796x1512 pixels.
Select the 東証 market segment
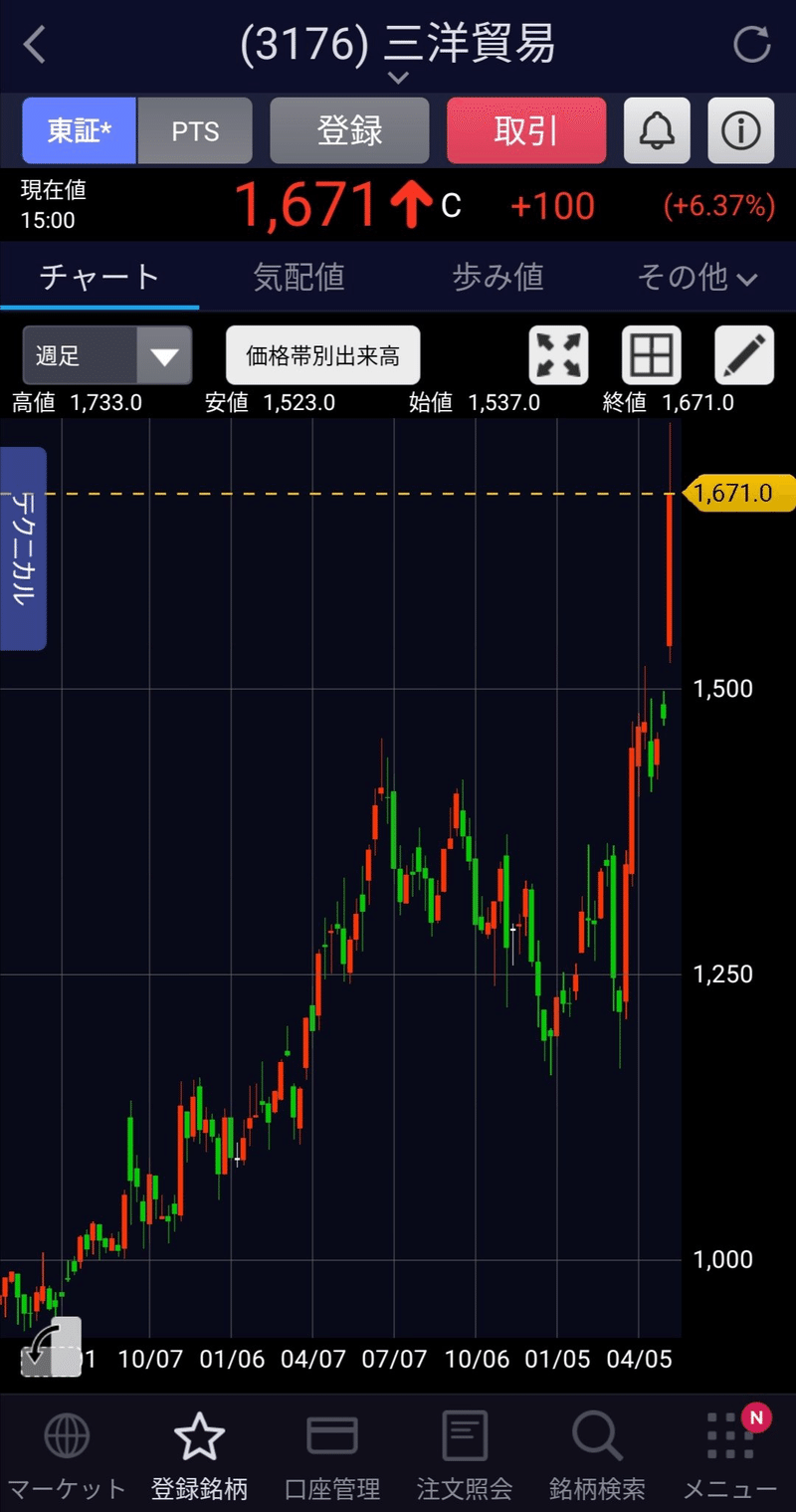coord(80,131)
